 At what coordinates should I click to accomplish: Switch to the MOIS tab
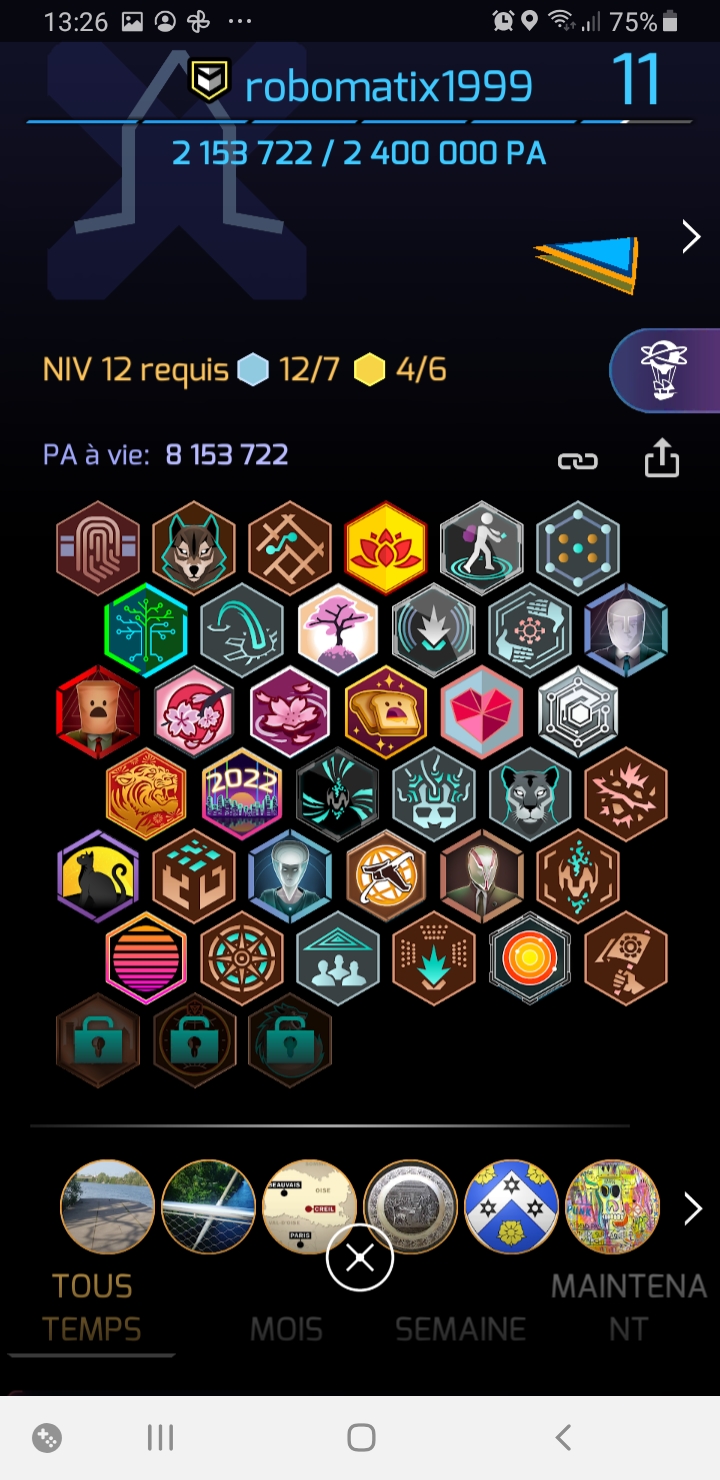(x=286, y=1329)
